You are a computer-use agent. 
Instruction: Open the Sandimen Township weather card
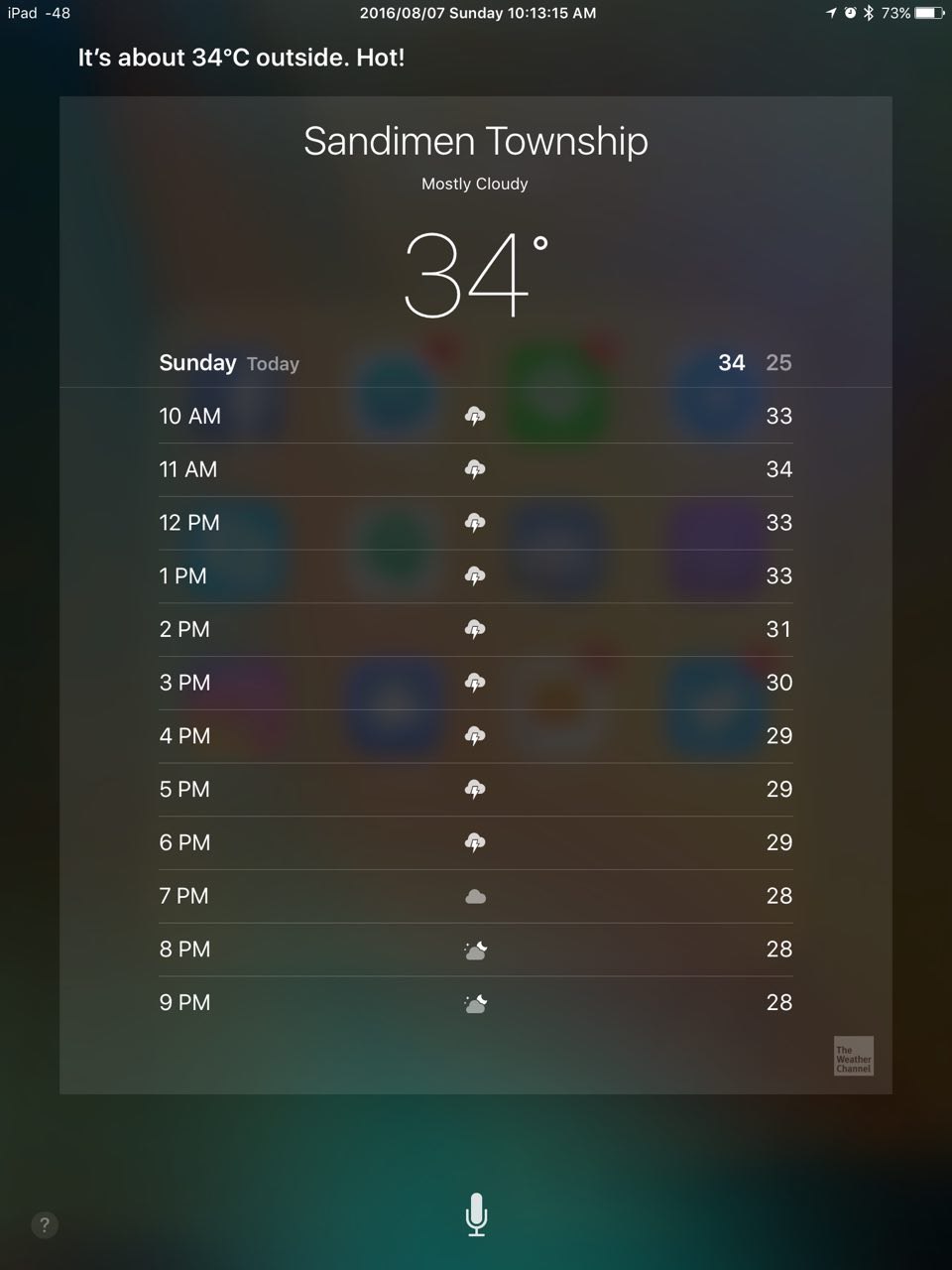[475, 142]
